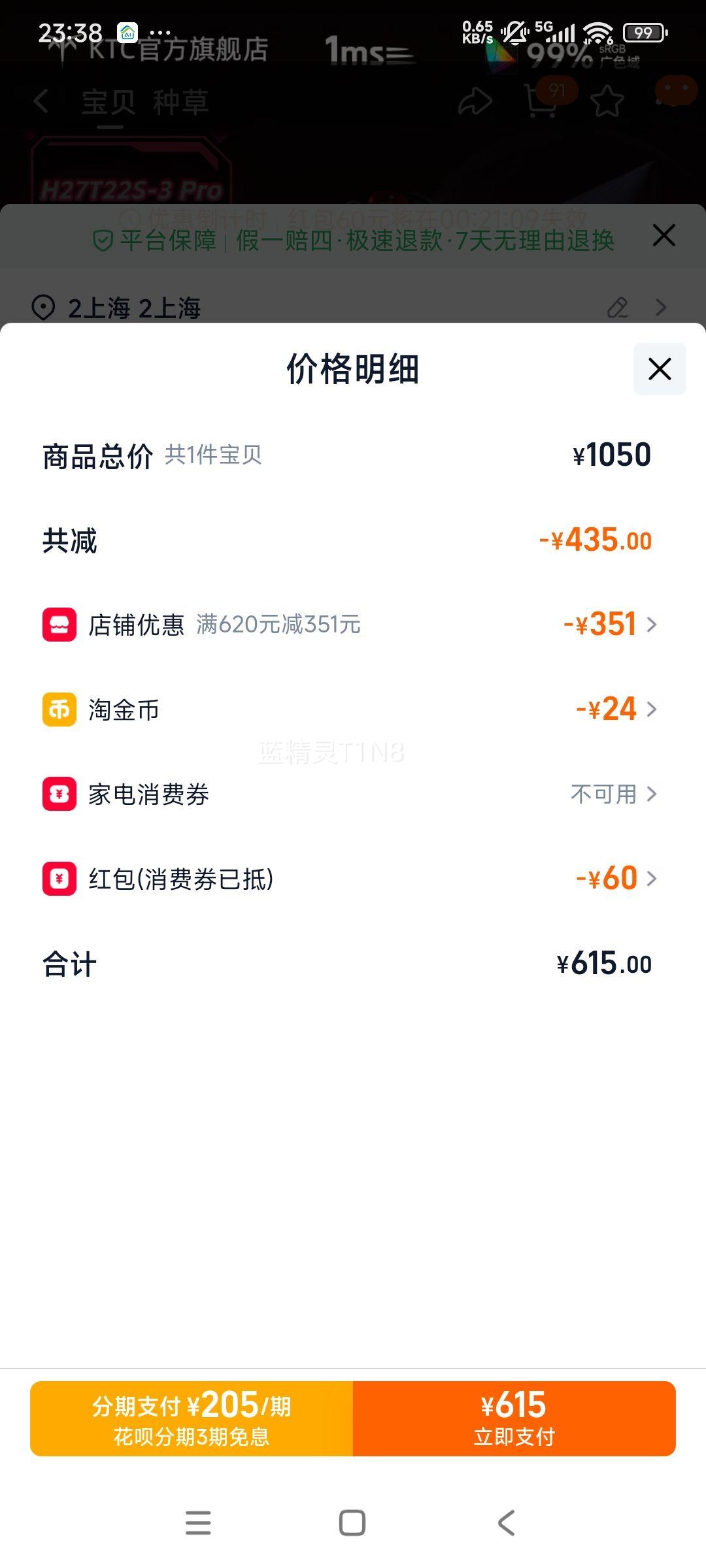The height and width of the screenshot is (1568, 706).
Task: Open 淘金币 deduction options
Action: [616, 710]
